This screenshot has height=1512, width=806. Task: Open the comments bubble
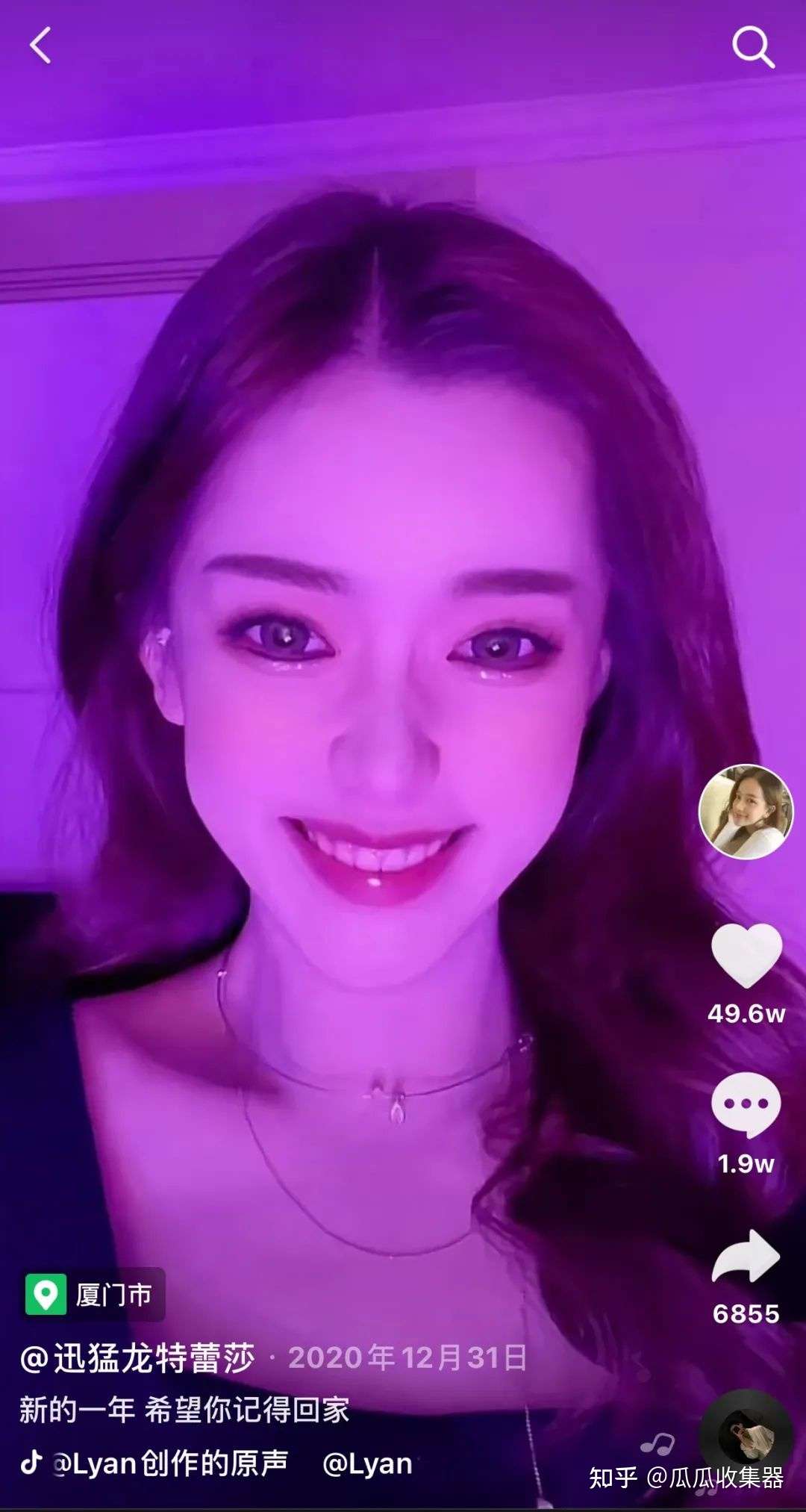point(746,1104)
